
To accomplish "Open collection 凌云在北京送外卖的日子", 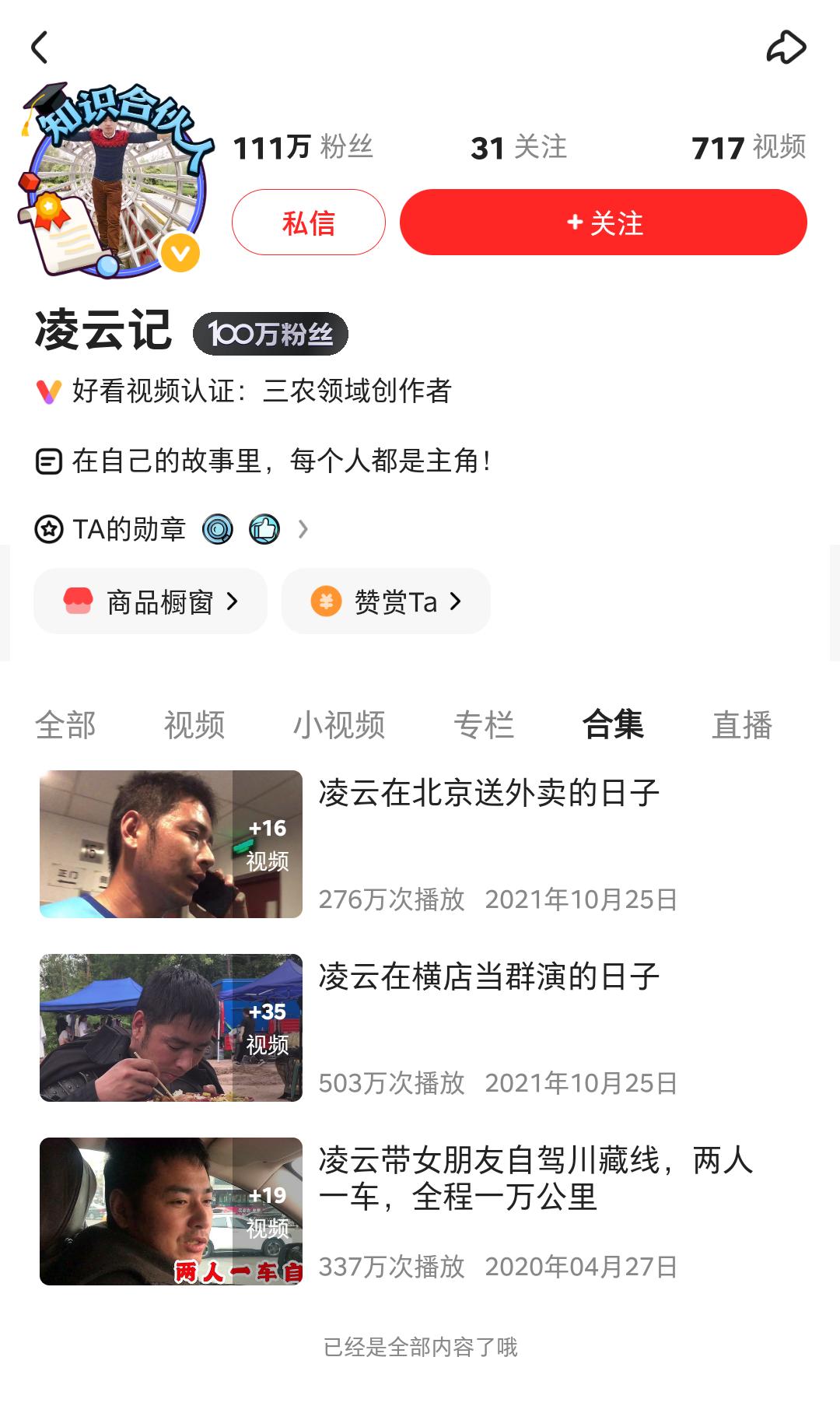I will tap(488, 794).
